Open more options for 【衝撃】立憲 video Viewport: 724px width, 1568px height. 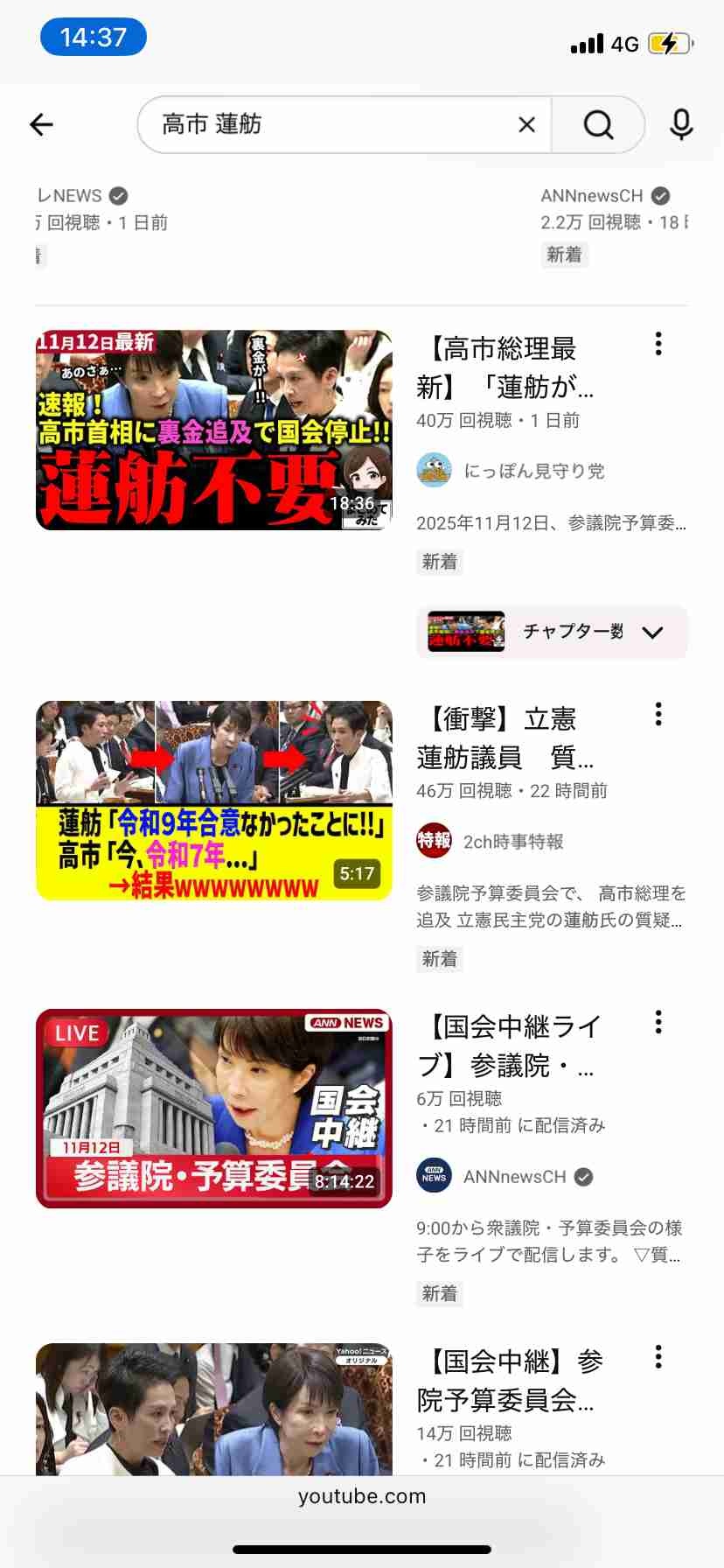tap(658, 714)
